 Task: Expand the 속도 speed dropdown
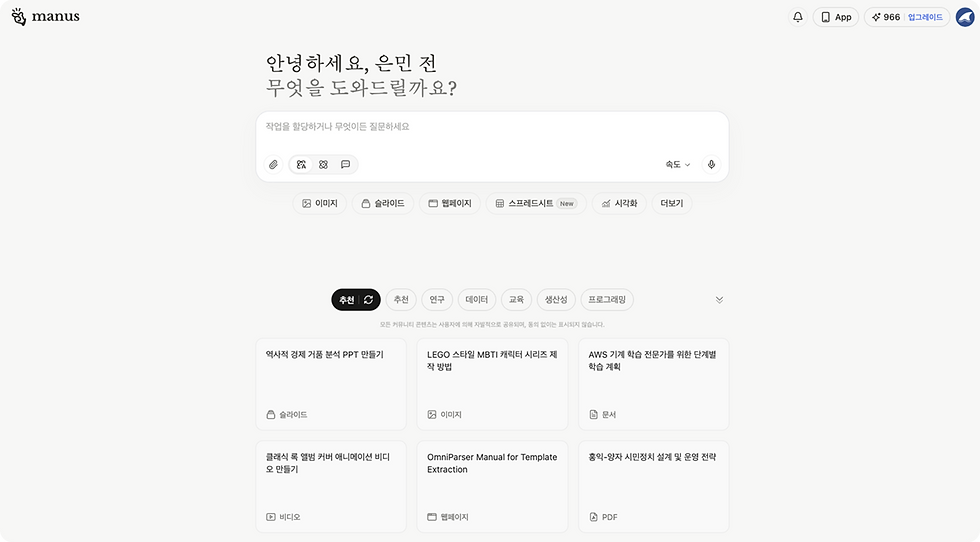tap(678, 164)
